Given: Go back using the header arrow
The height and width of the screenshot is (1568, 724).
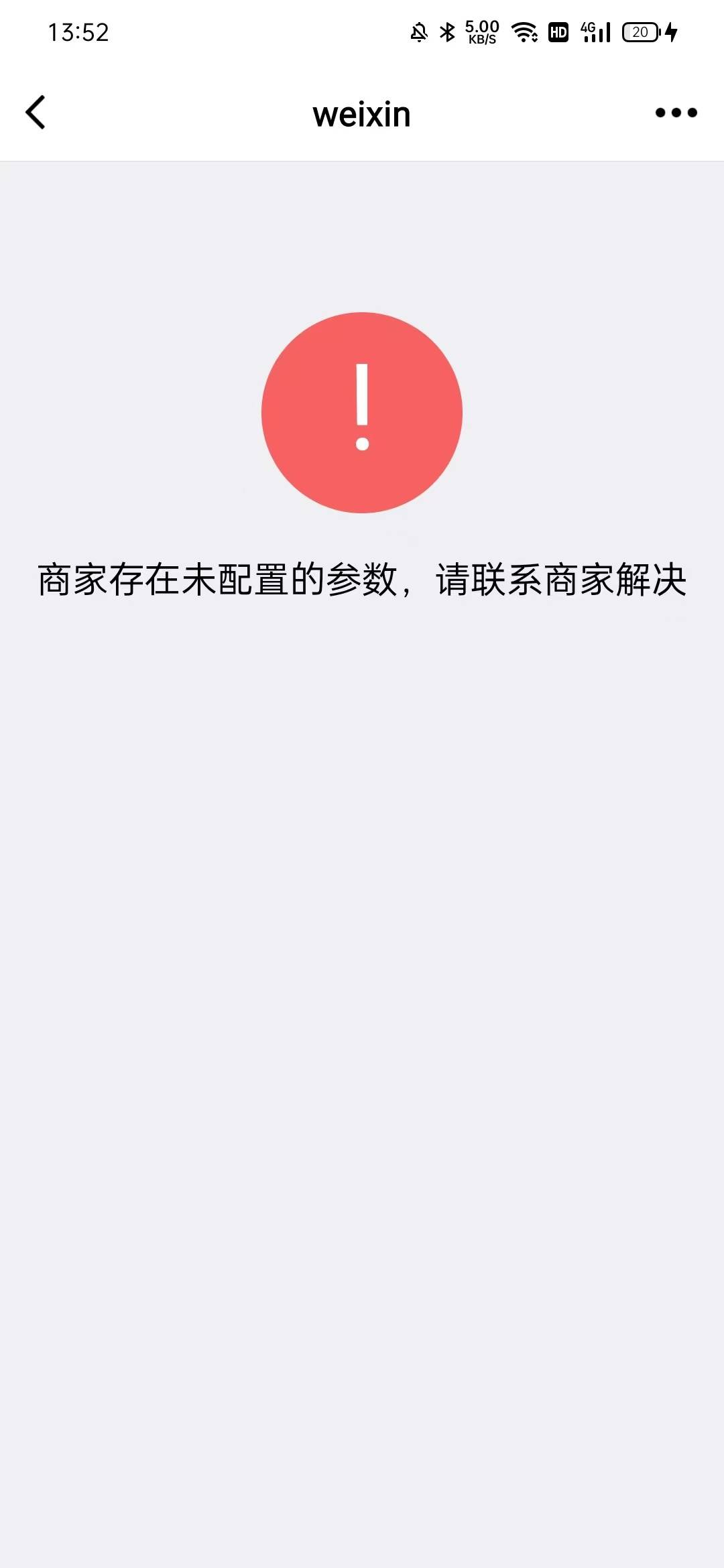Looking at the screenshot, I should (36, 112).
